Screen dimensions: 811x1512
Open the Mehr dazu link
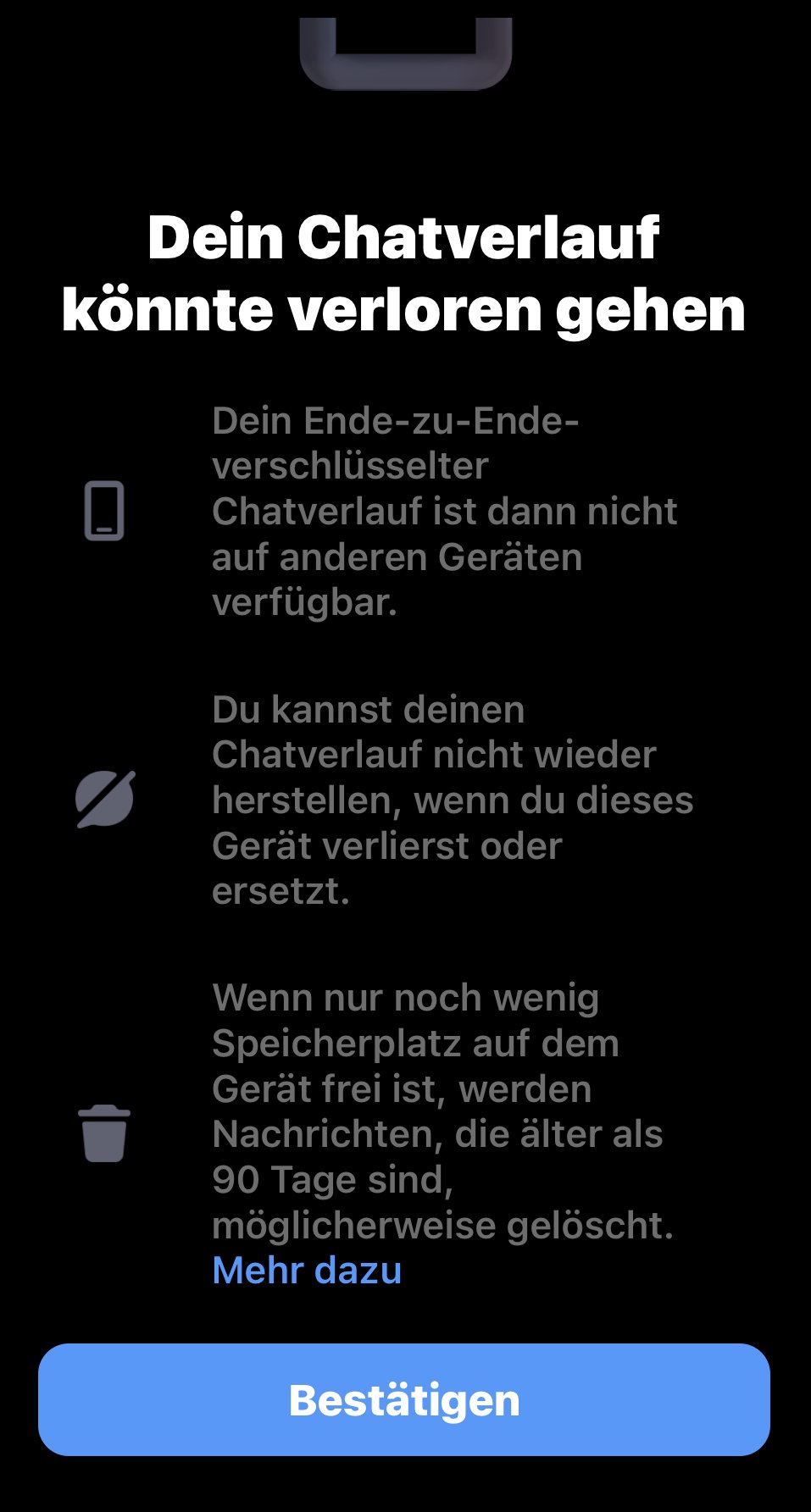point(307,1270)
